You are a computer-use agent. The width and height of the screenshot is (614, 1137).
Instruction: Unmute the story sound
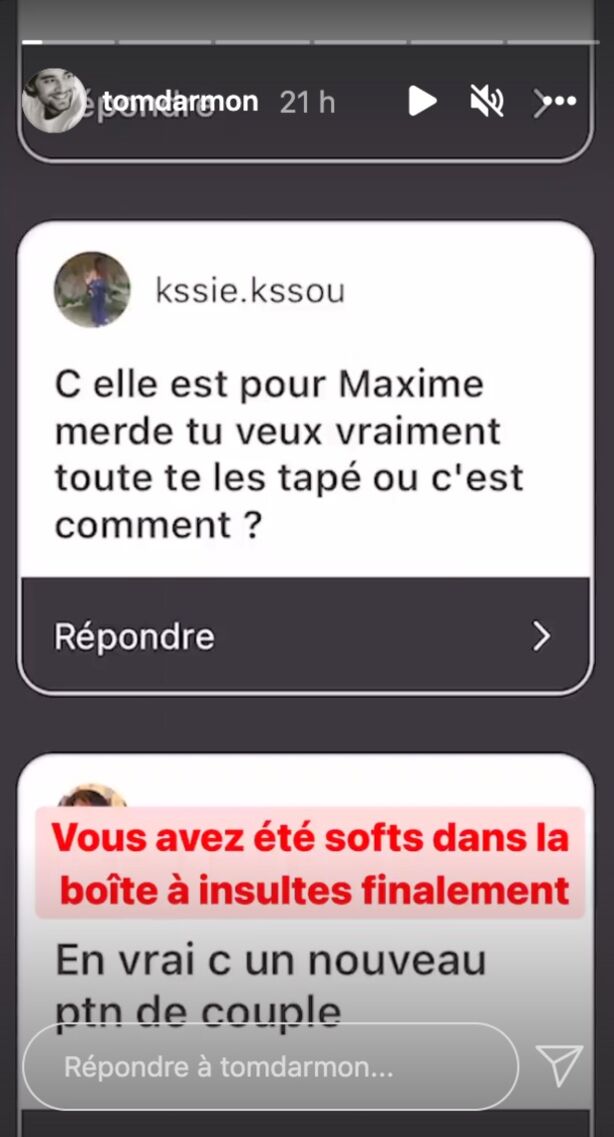[x=487, y=101]
